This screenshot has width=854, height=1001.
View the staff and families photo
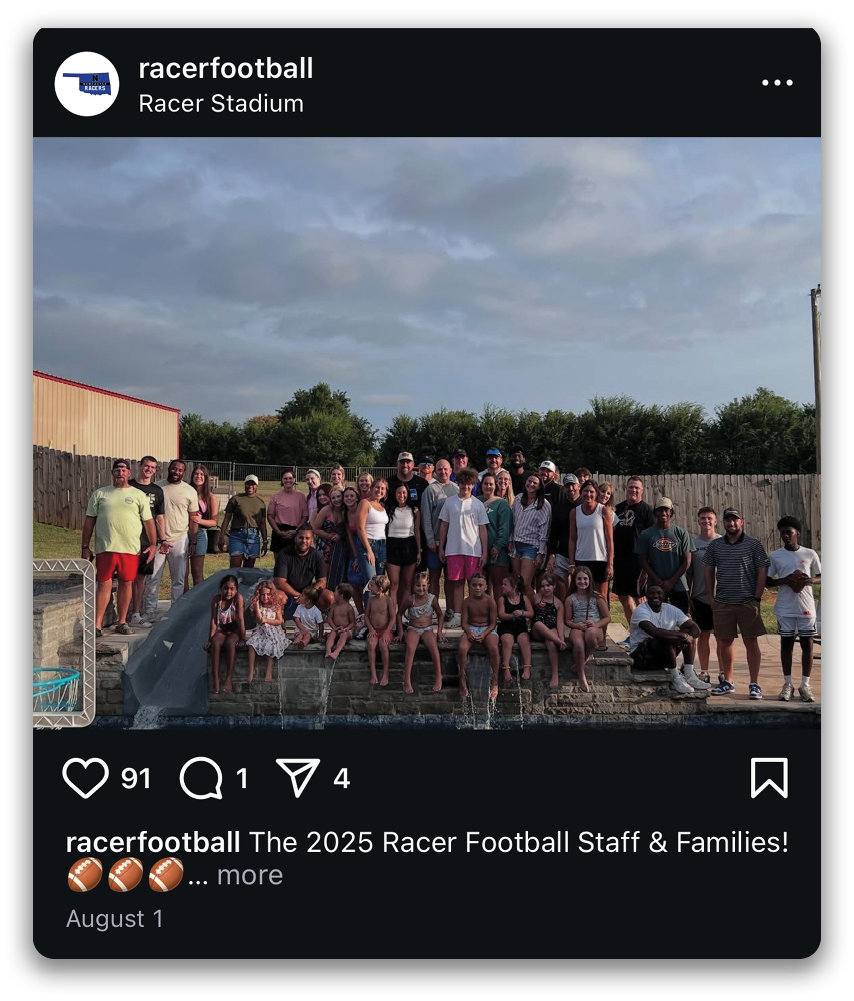pyautogui.click(x=427, y=430)
